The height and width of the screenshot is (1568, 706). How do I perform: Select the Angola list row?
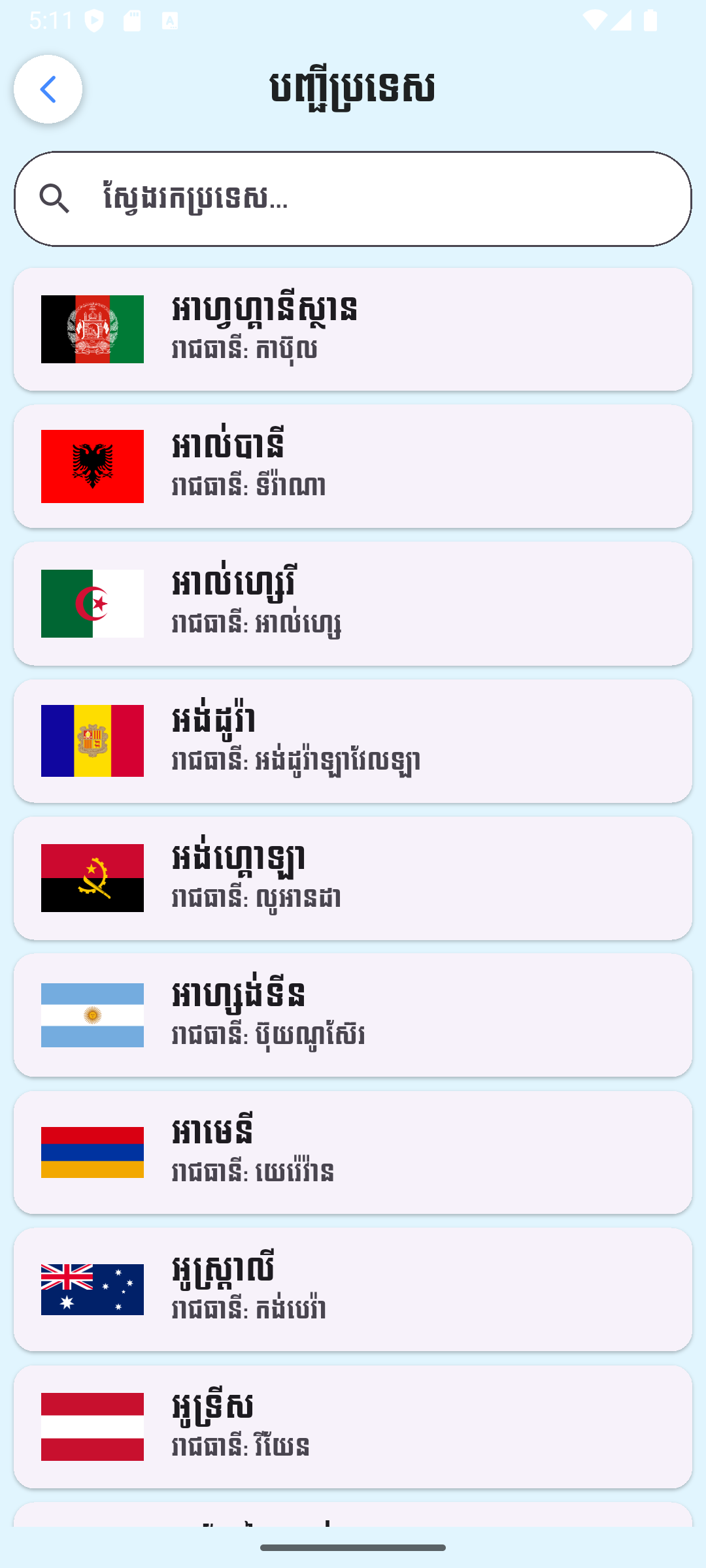tap(353, 877)
